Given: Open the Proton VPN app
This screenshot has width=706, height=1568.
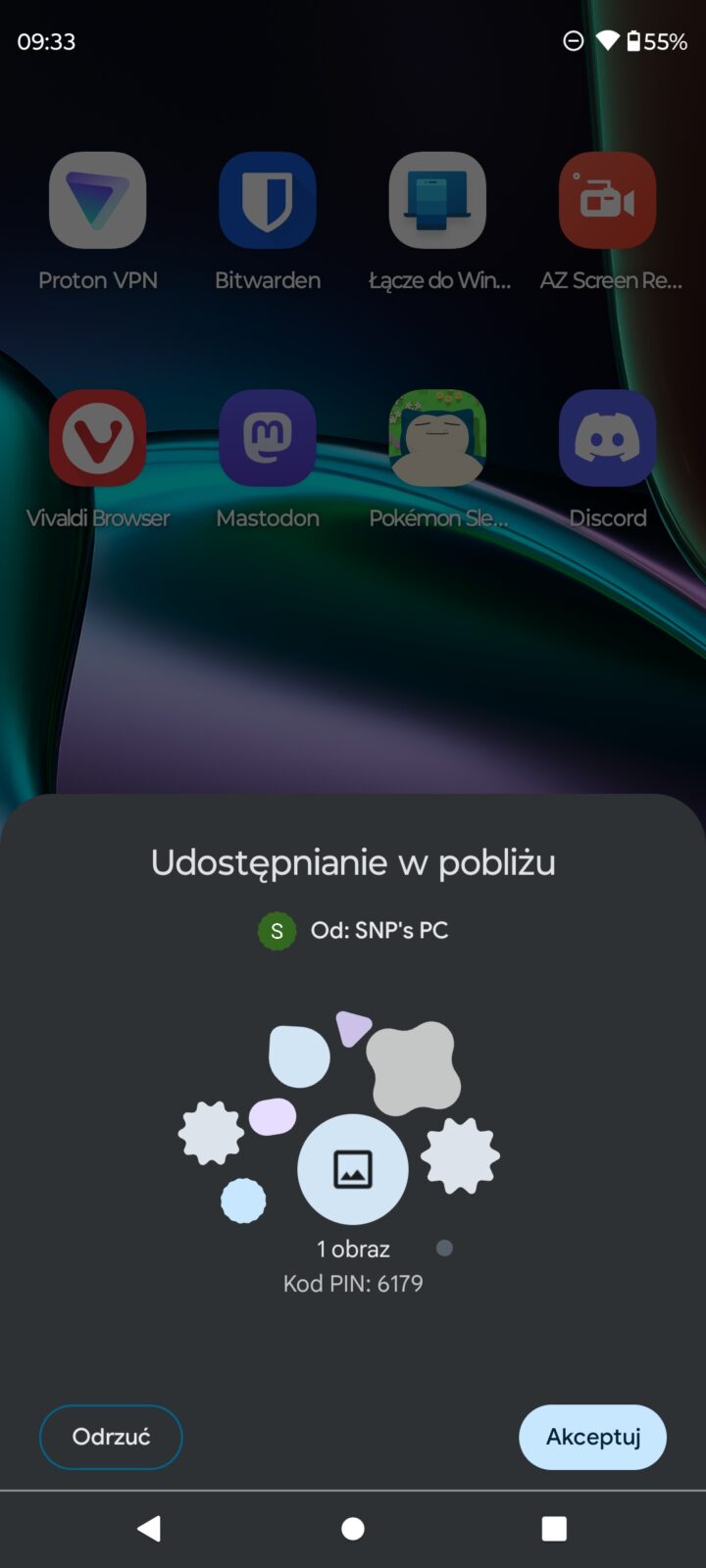Looking at the screenshot, I should [x=97, y=201].
